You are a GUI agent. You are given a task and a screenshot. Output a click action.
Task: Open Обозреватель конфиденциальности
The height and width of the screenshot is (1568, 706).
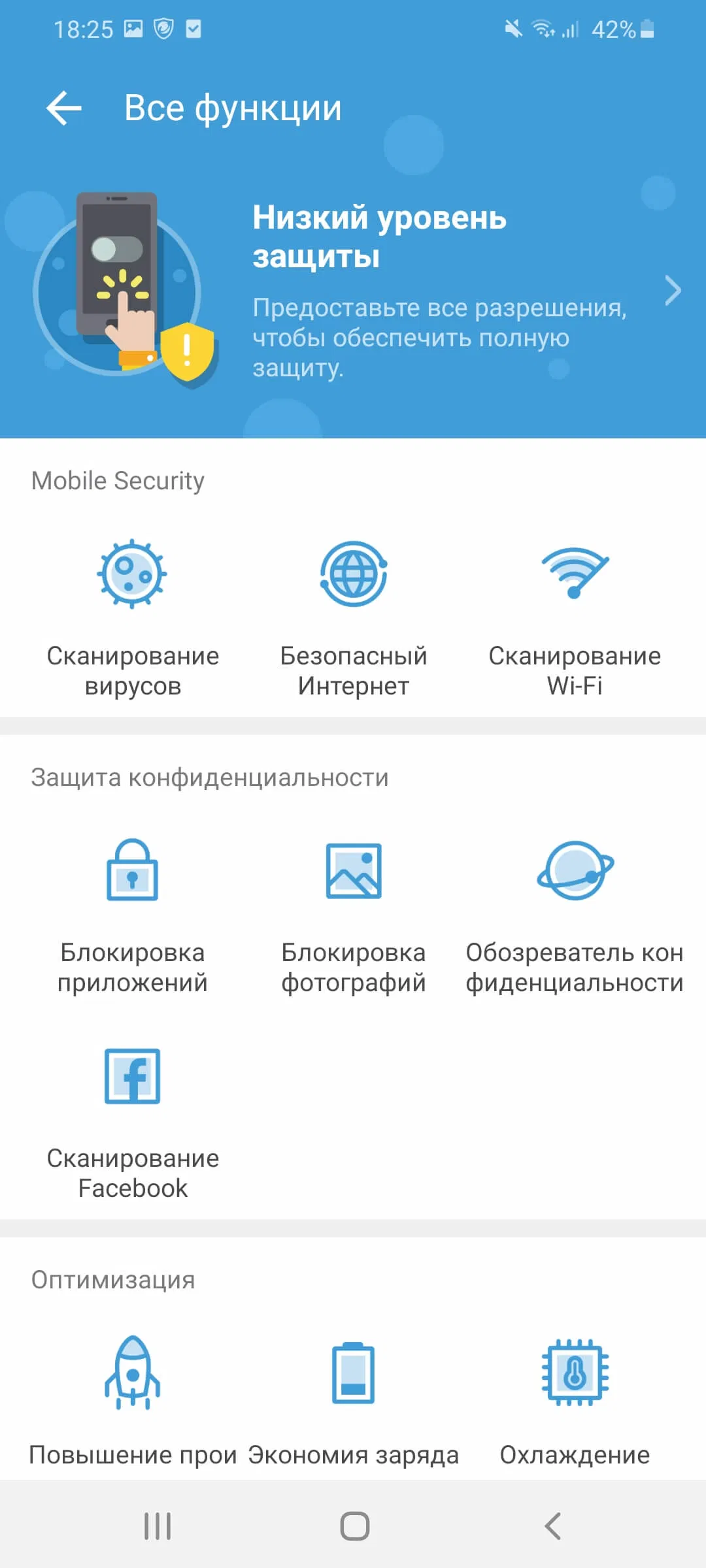(x=575, y=913)
